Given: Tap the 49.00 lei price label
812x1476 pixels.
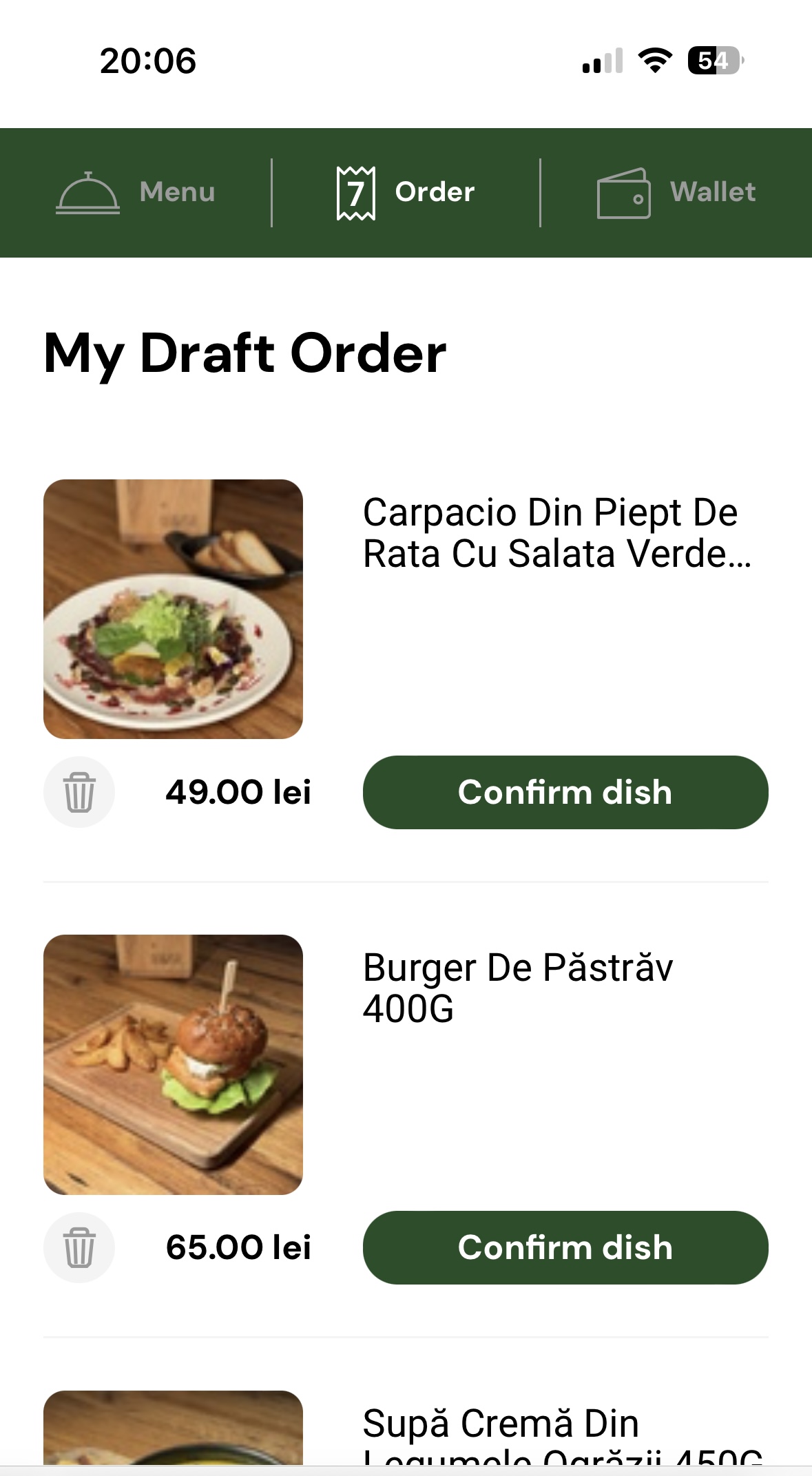Looking at the screenshot, I should point(238,792).
